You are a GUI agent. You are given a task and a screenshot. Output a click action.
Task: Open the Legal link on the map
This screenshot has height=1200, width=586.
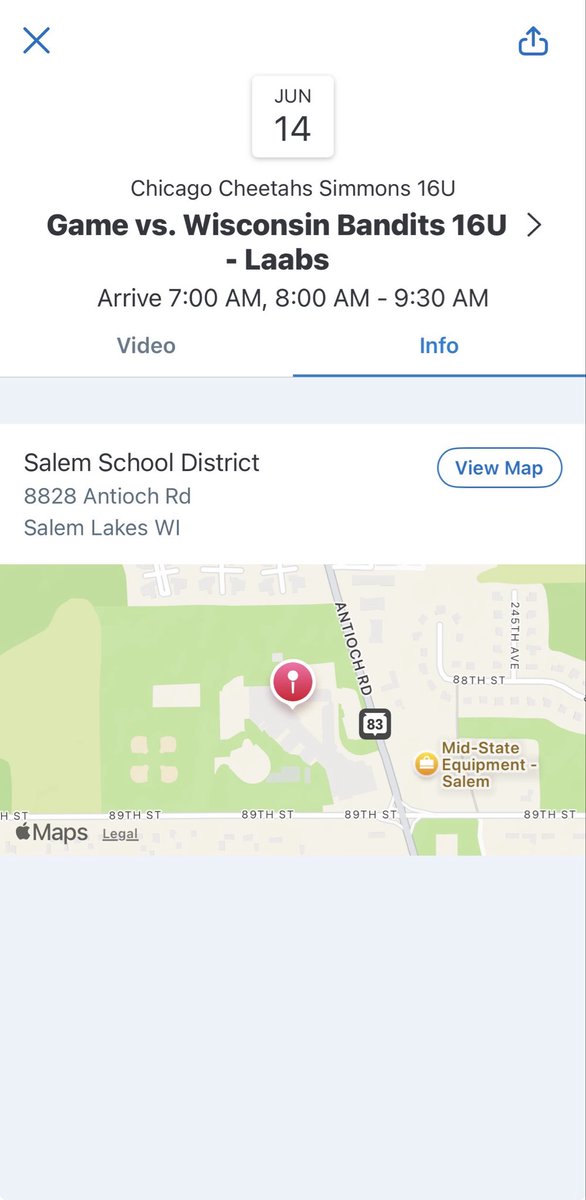coord(120,834)
